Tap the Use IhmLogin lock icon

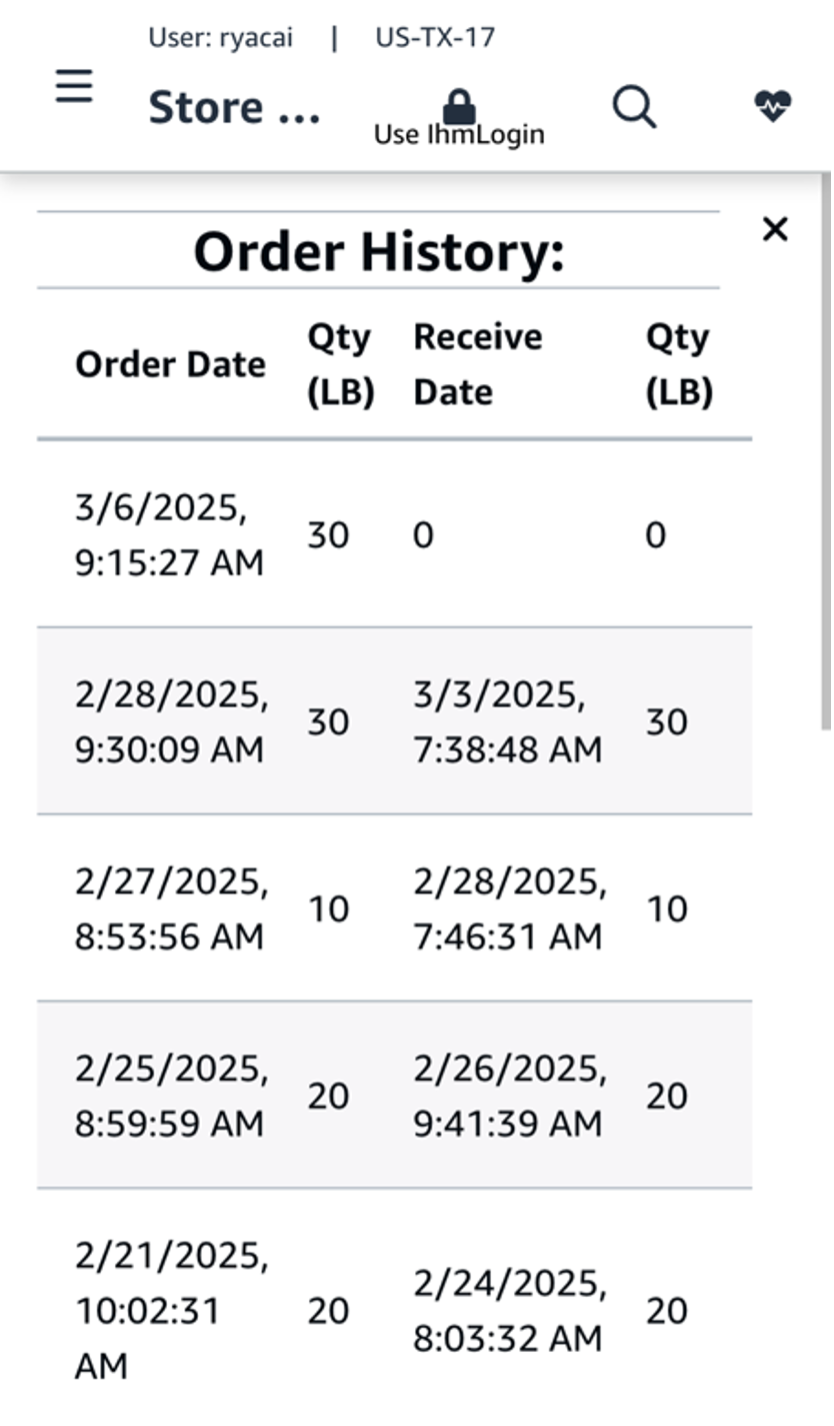tap(459, 108)
